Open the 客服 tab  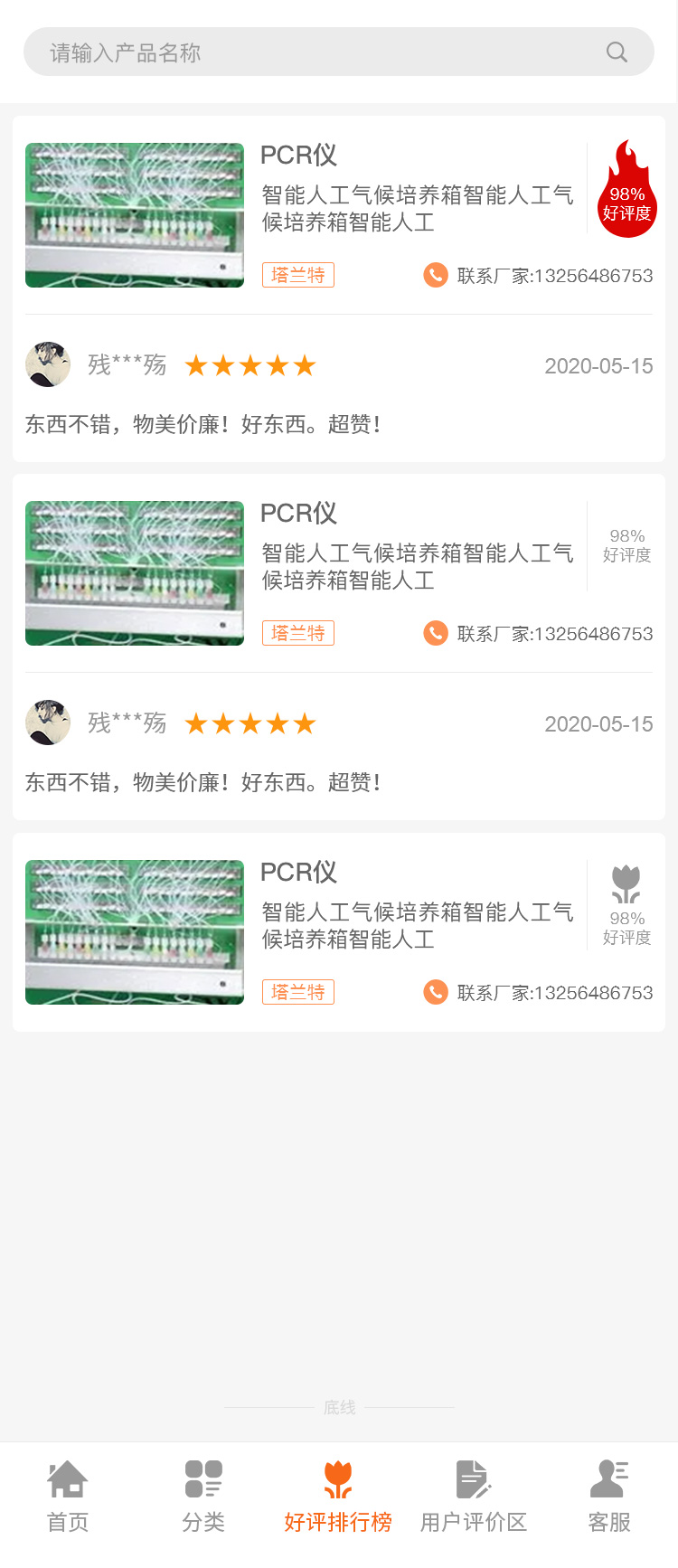click(609, 1496)
